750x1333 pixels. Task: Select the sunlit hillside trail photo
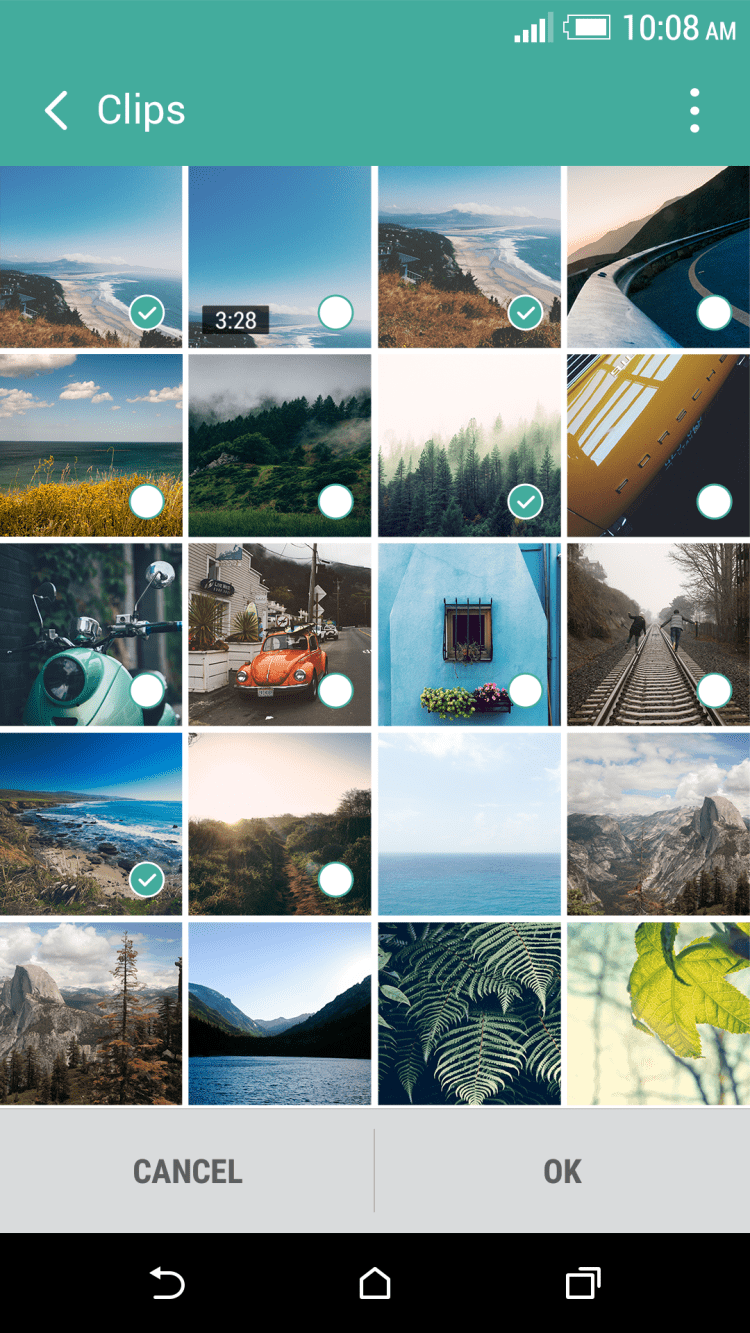click(x=335, y=880)
